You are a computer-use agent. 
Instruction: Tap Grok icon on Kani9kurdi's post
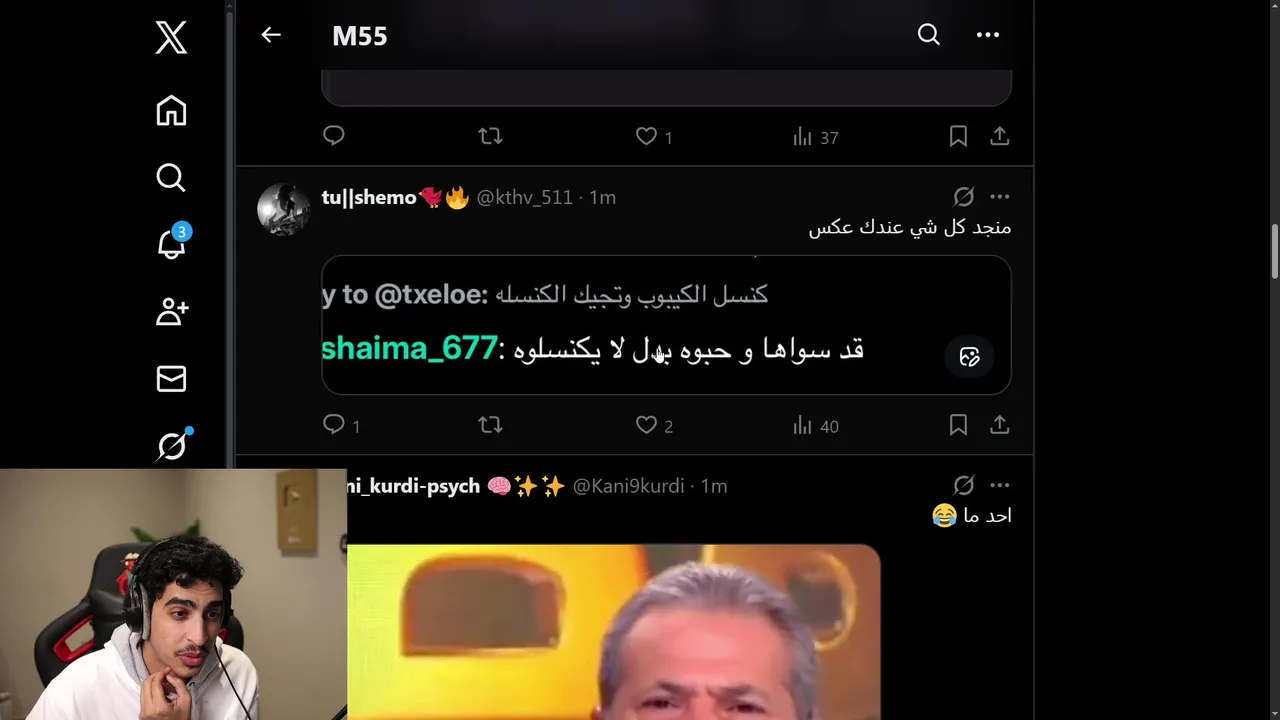tap(963, 486)
